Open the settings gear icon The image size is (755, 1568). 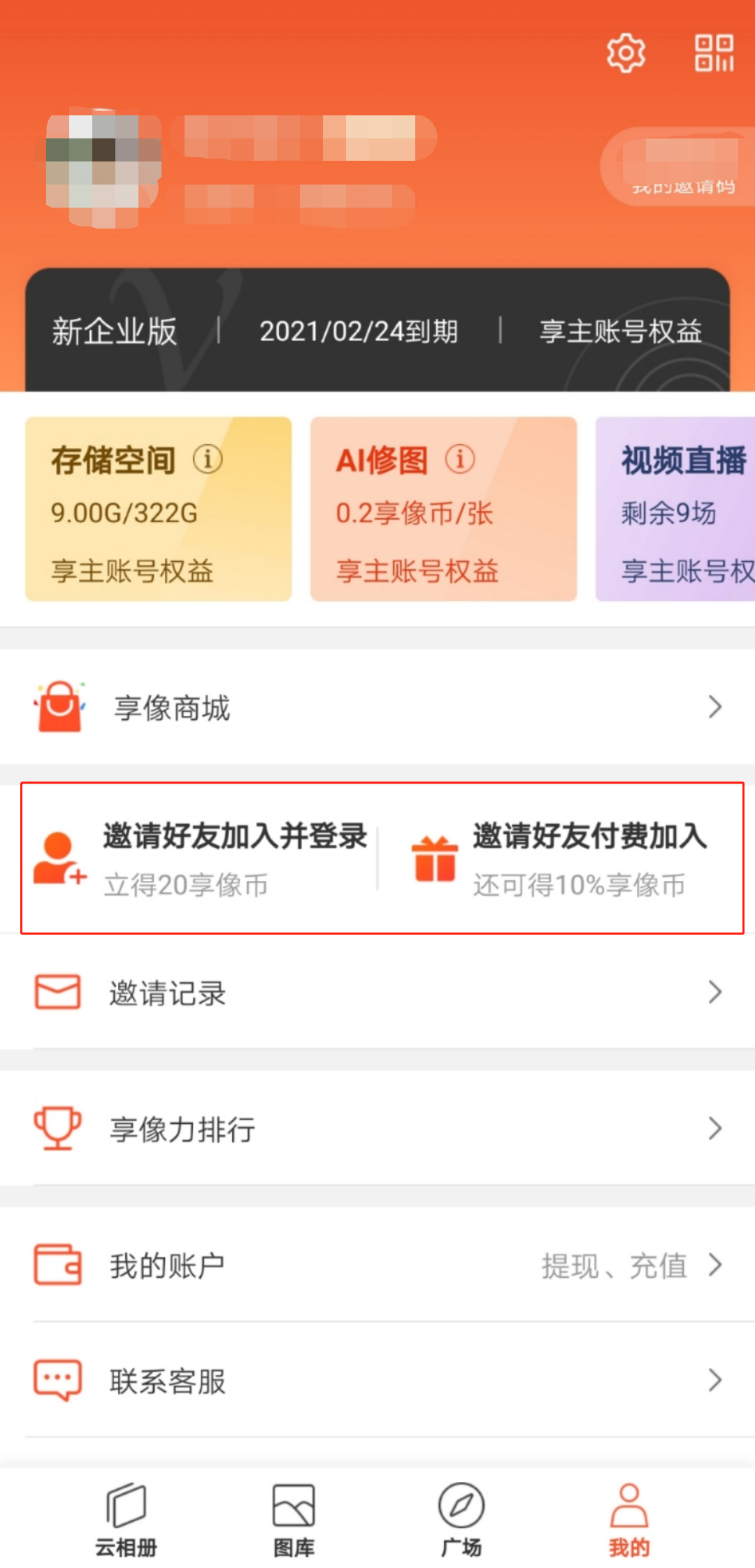(625, 53)
